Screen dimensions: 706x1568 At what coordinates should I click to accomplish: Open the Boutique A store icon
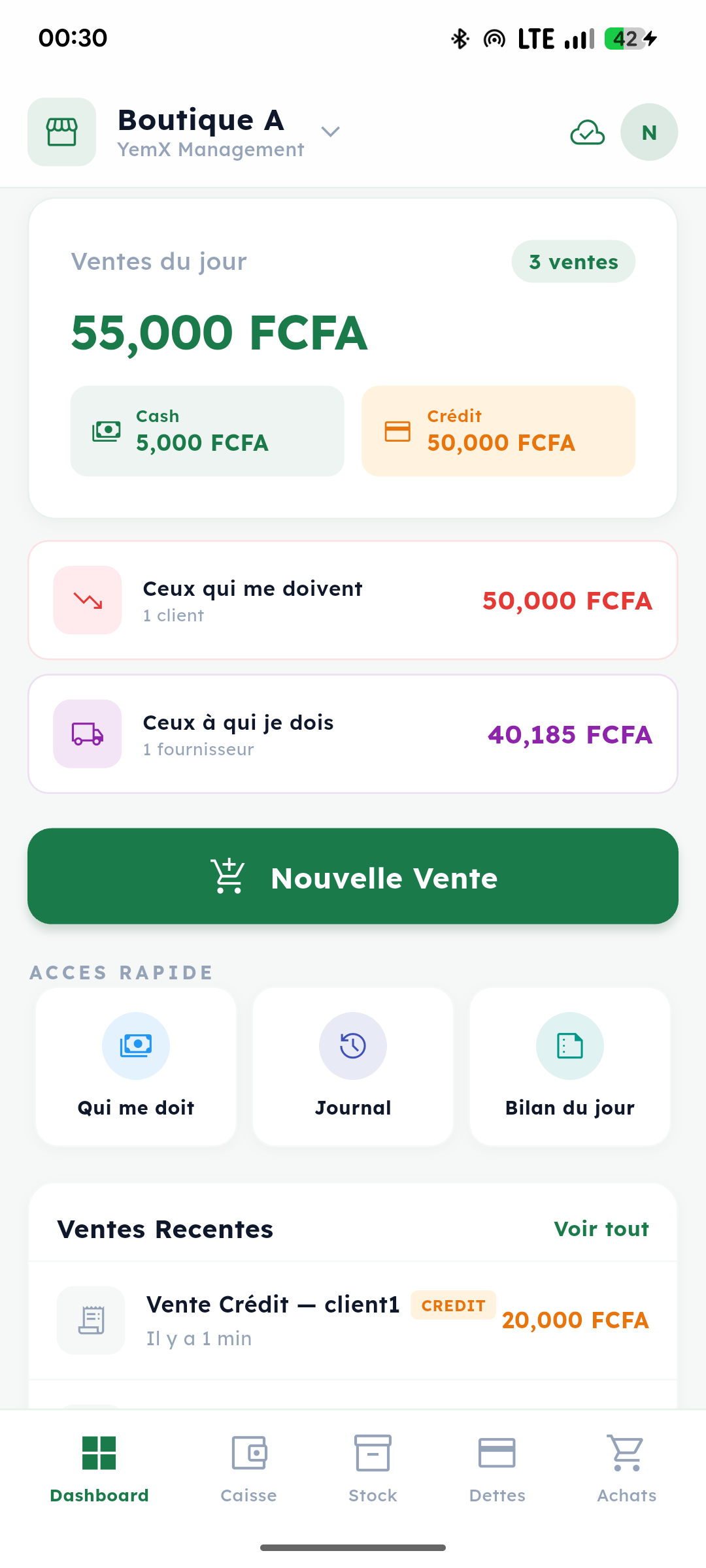[61, 132]
